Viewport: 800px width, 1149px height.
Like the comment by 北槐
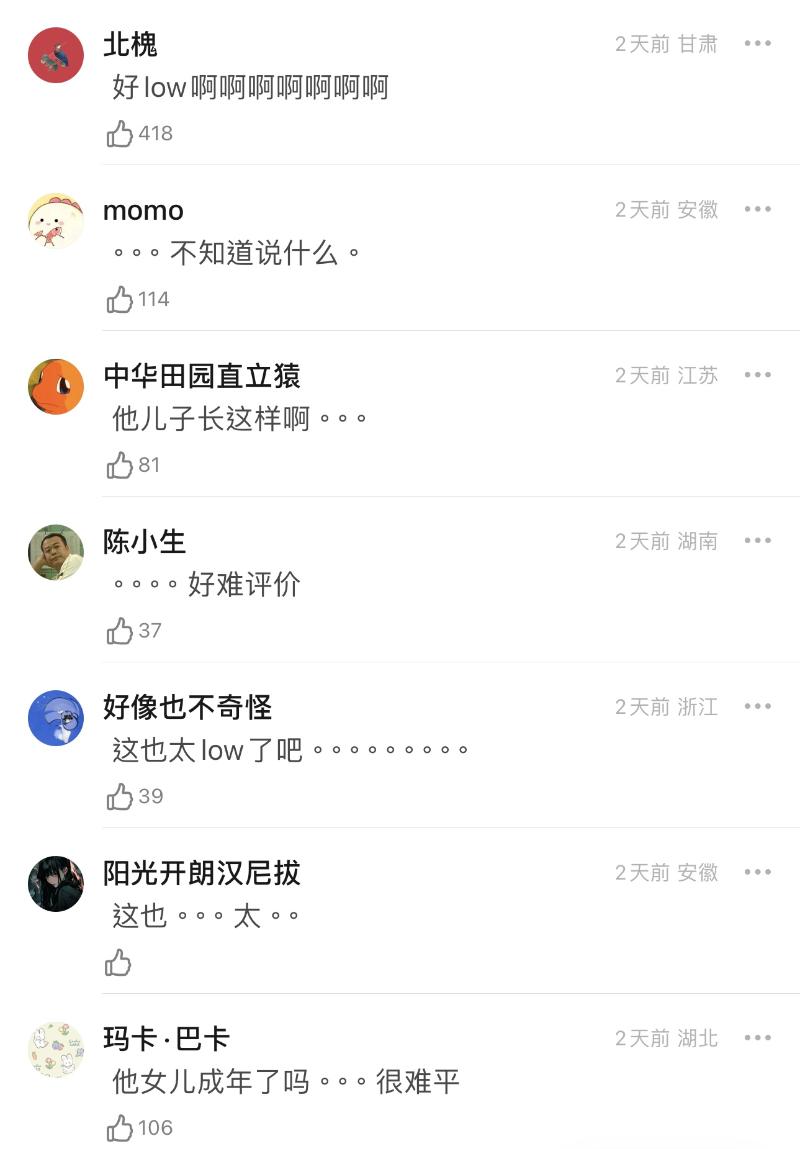(120, 133)
